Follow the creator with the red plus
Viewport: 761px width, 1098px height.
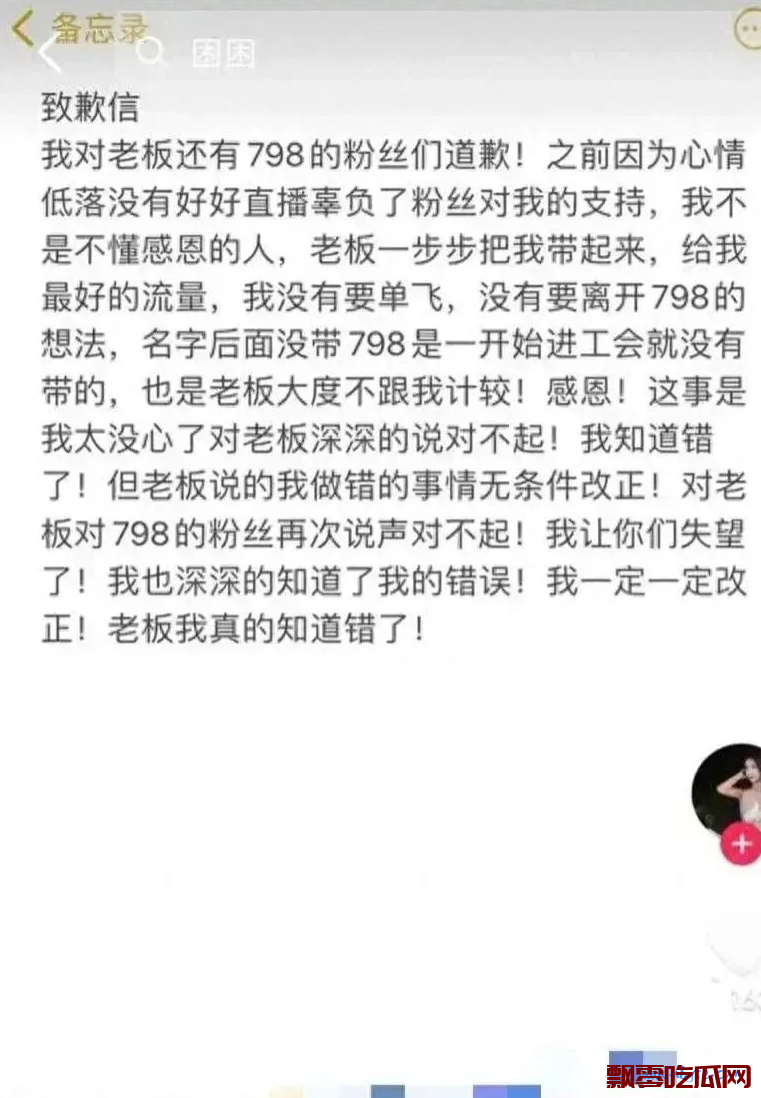tap(741, 844)
